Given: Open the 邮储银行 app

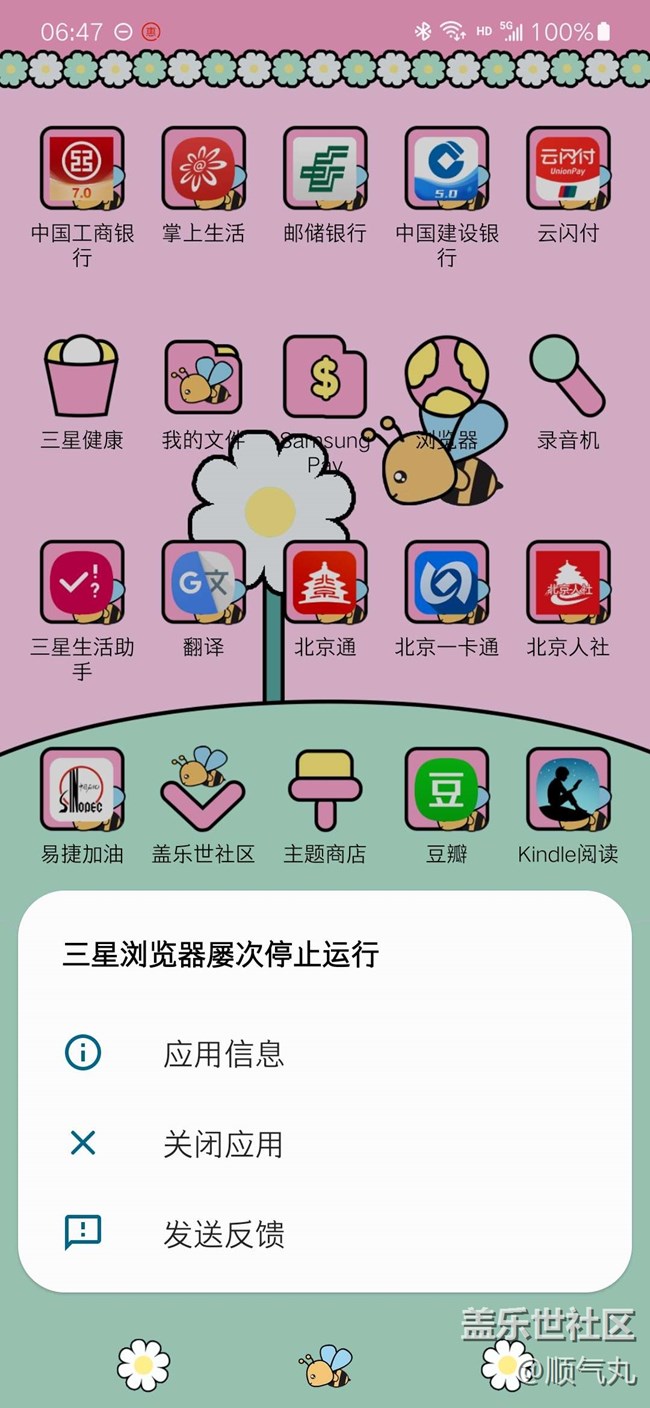Looking at the screenshot, I should pyautogui.click(x=325, y=168).
